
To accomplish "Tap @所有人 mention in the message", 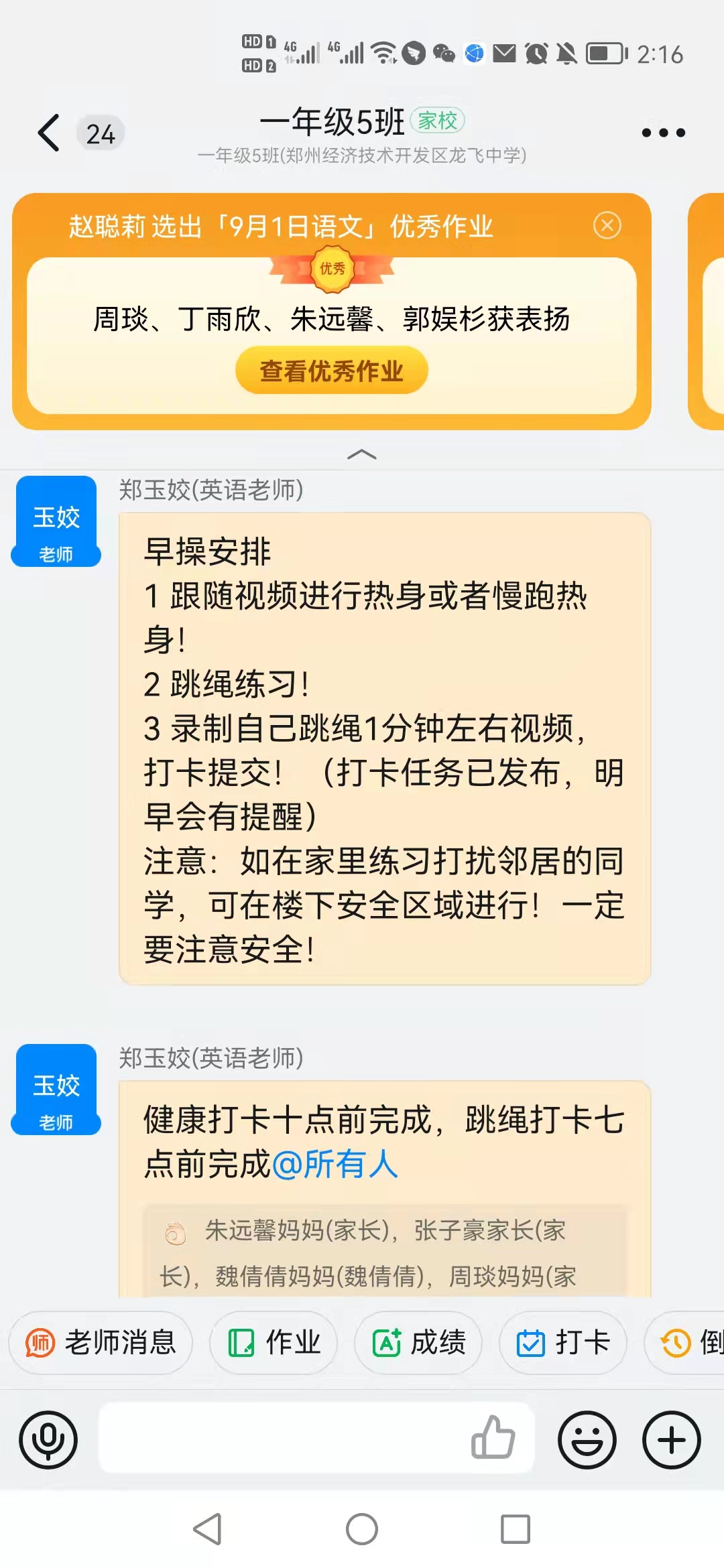I will [x=335, y=1165].
